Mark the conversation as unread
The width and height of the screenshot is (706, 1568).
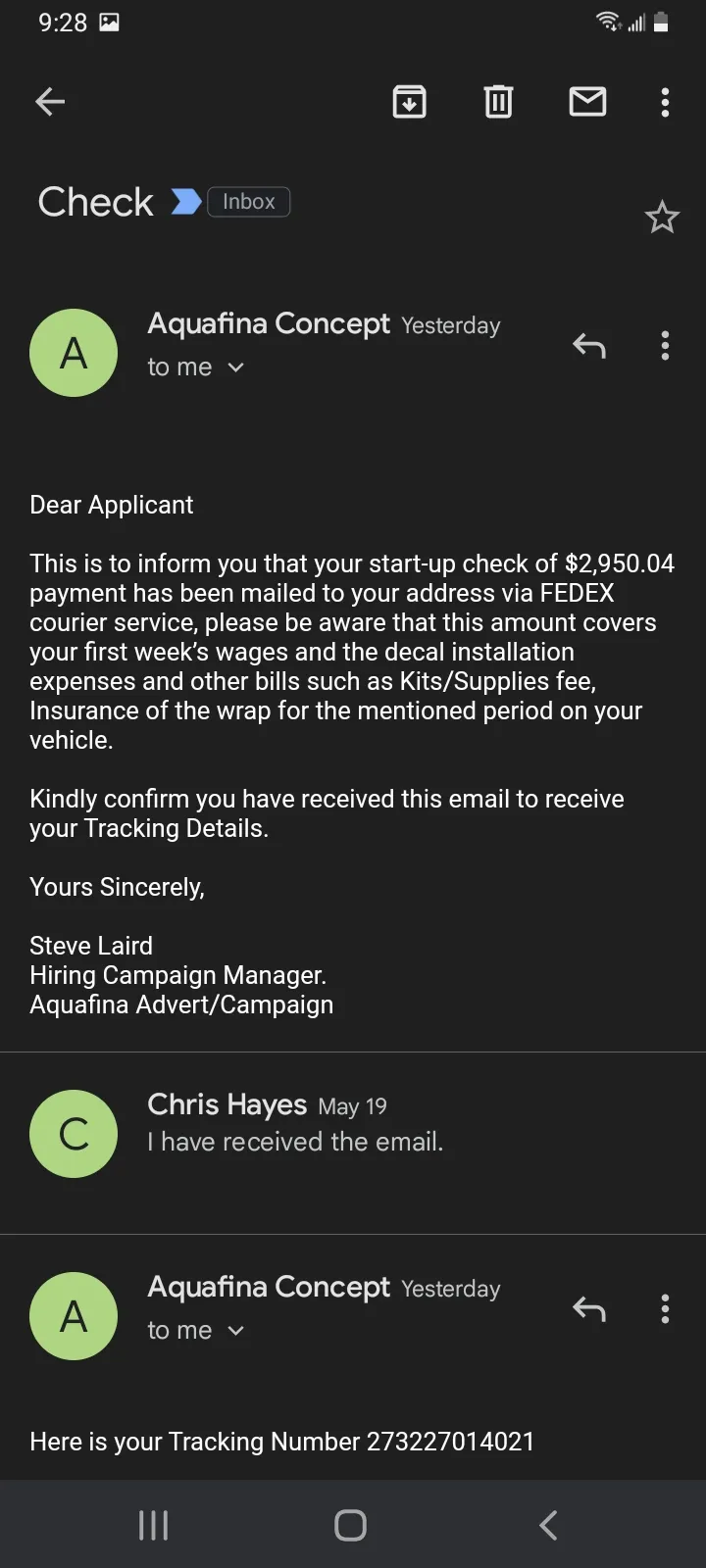[x=587, y=101]
